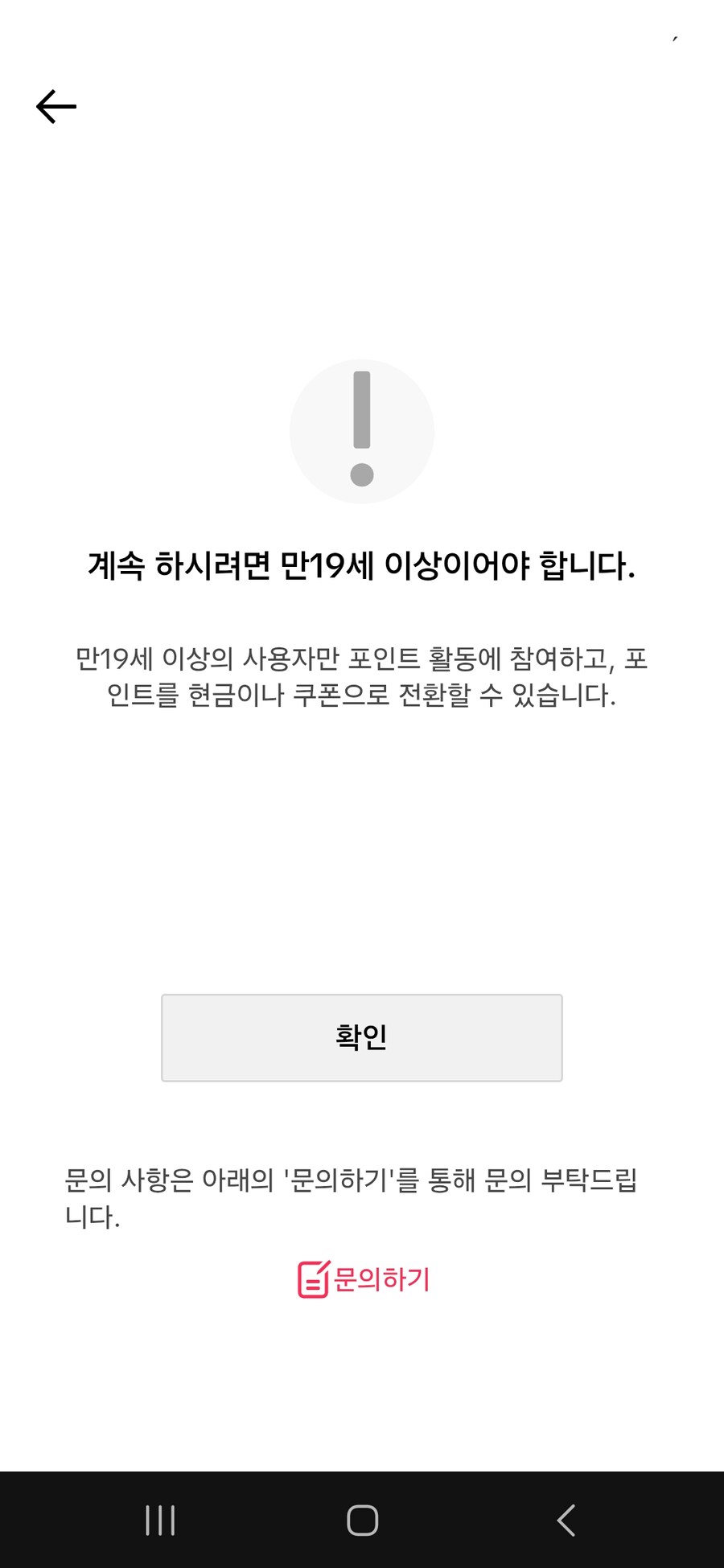The image size is (724, 1568).
Task: Go to the home screen
Action: [x=362, y=1520]
